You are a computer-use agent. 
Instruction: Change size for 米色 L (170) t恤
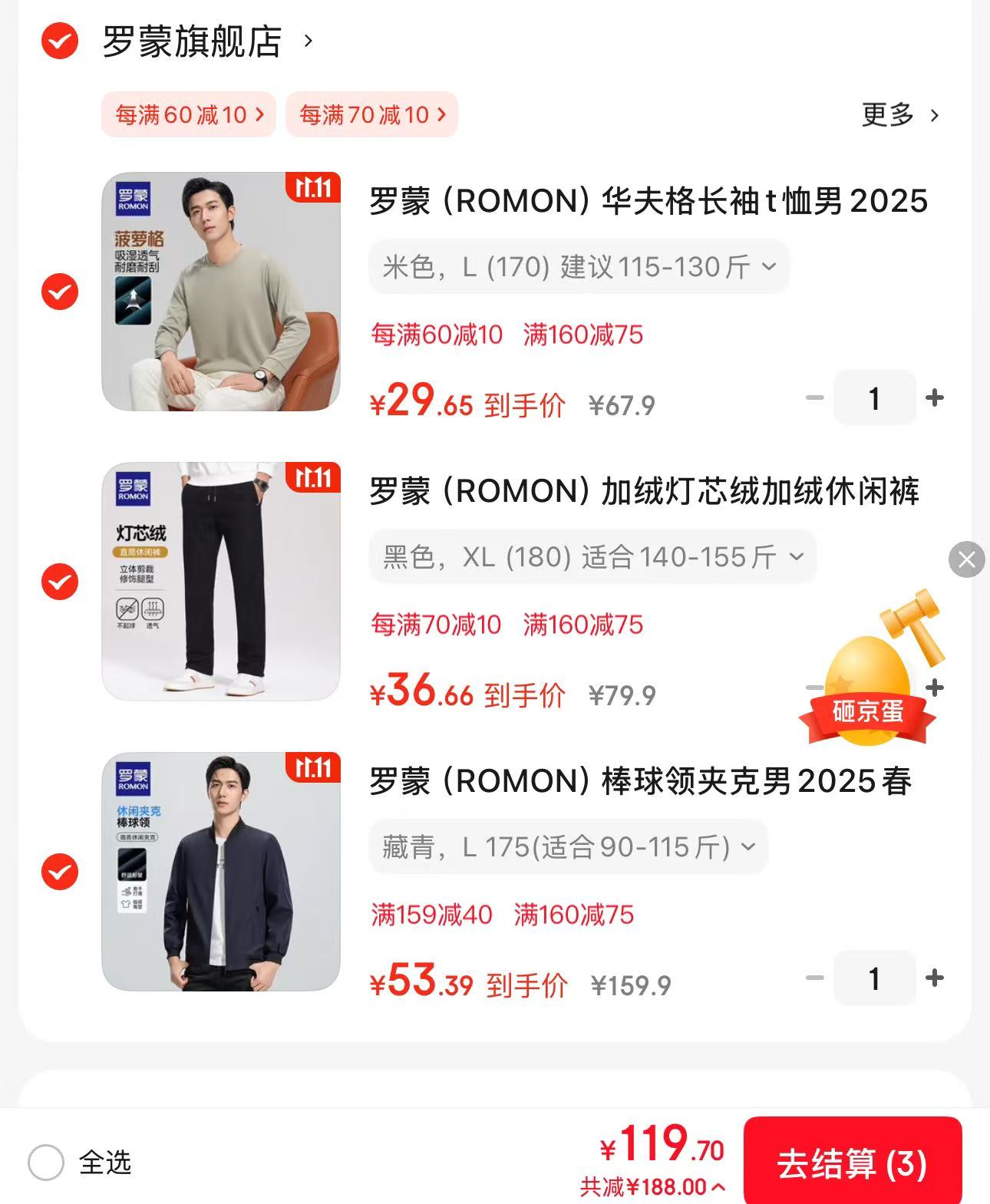click(x=579, y=267)
